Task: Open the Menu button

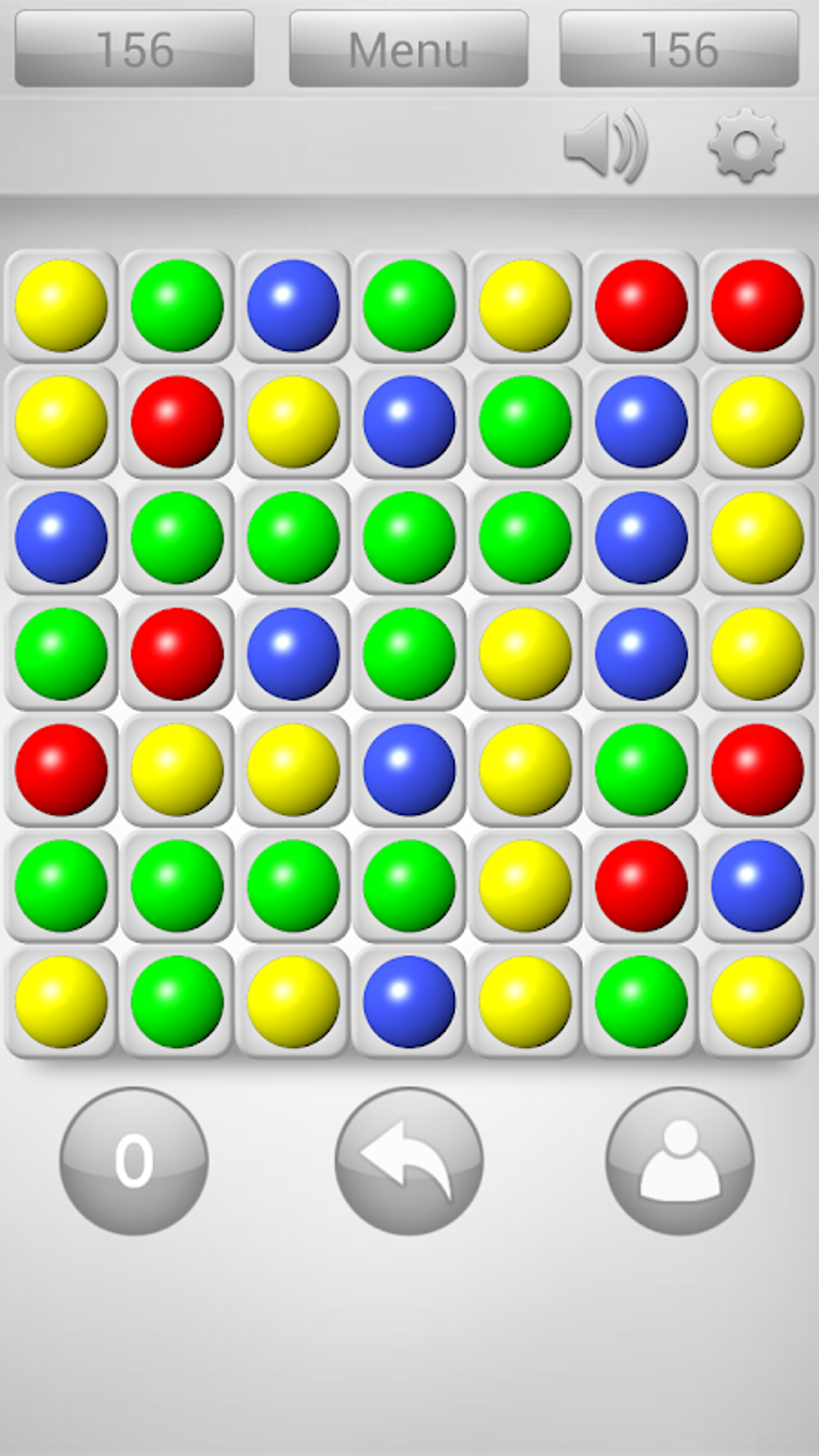Action: (409, 49)
